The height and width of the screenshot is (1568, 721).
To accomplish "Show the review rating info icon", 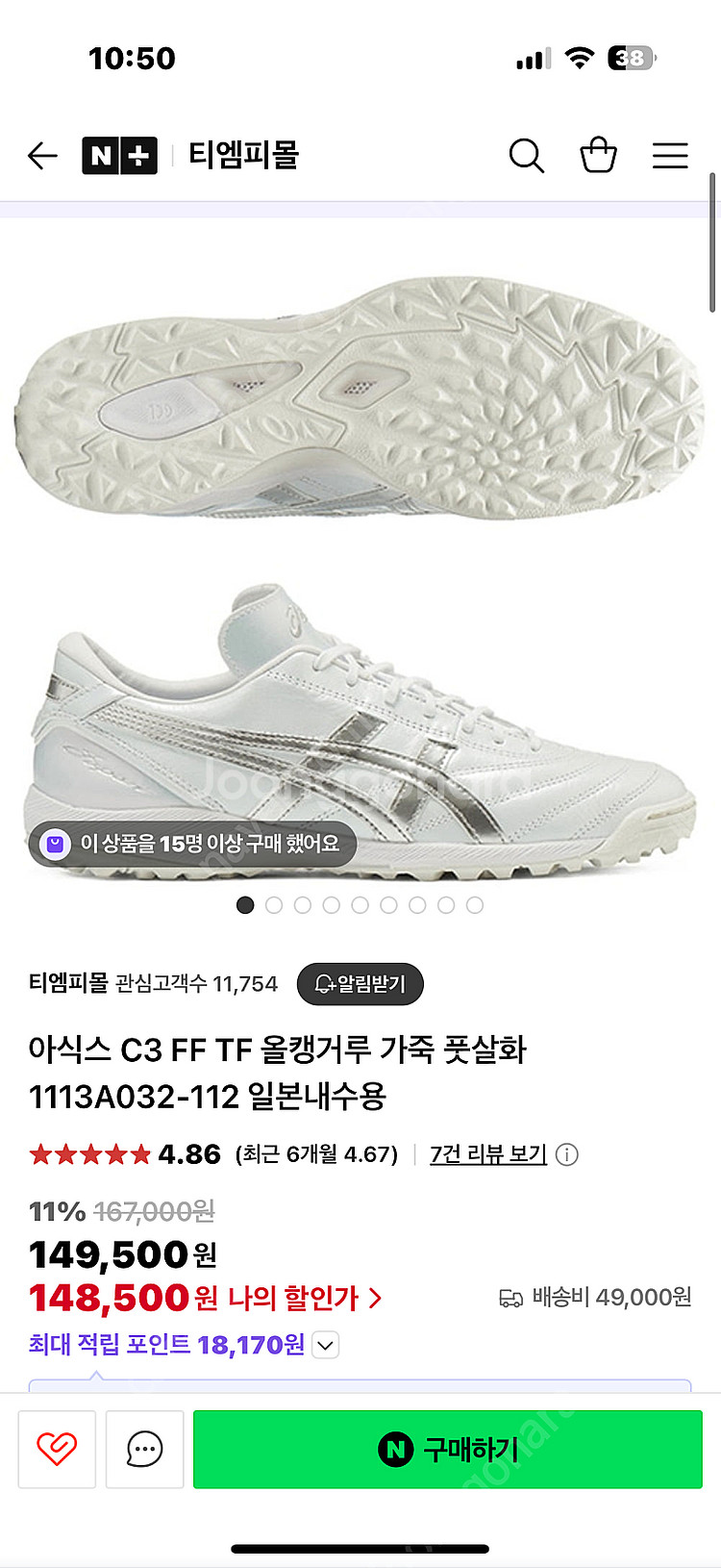I will 567,1154.
